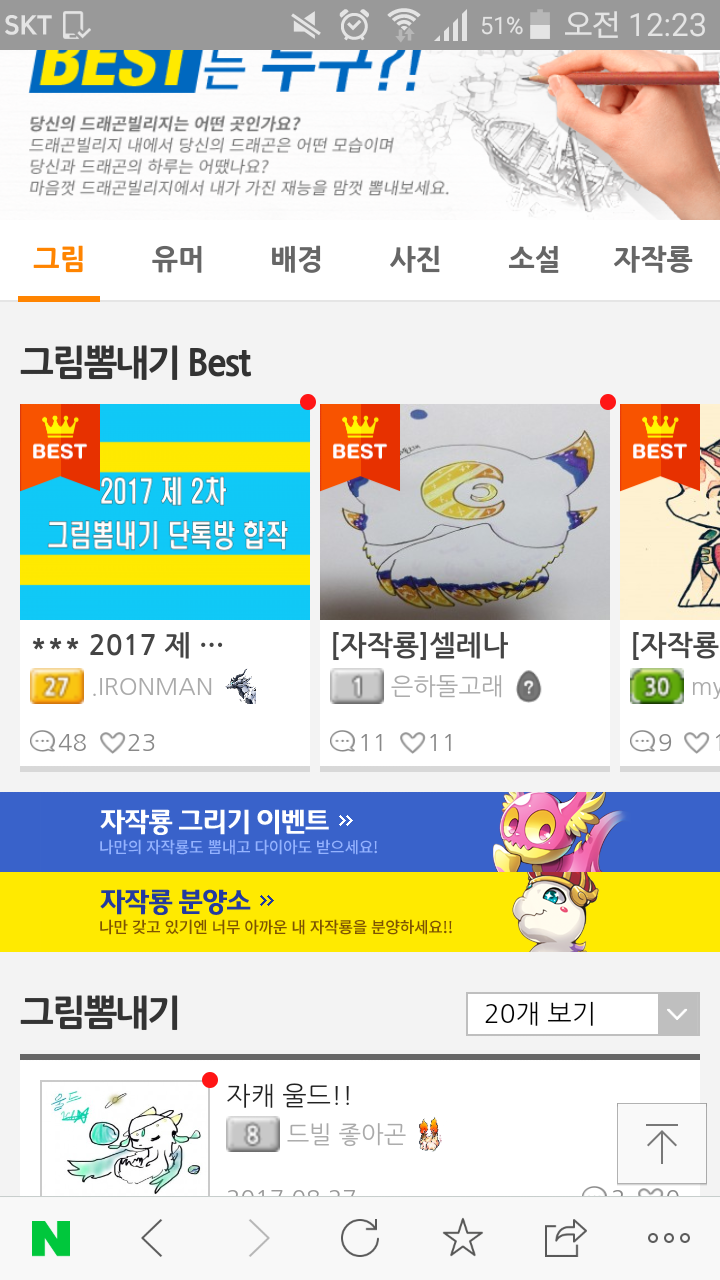Screen dimensions: 720x1280
Task: Reload the current page
Action: (x=360, y=1239)
